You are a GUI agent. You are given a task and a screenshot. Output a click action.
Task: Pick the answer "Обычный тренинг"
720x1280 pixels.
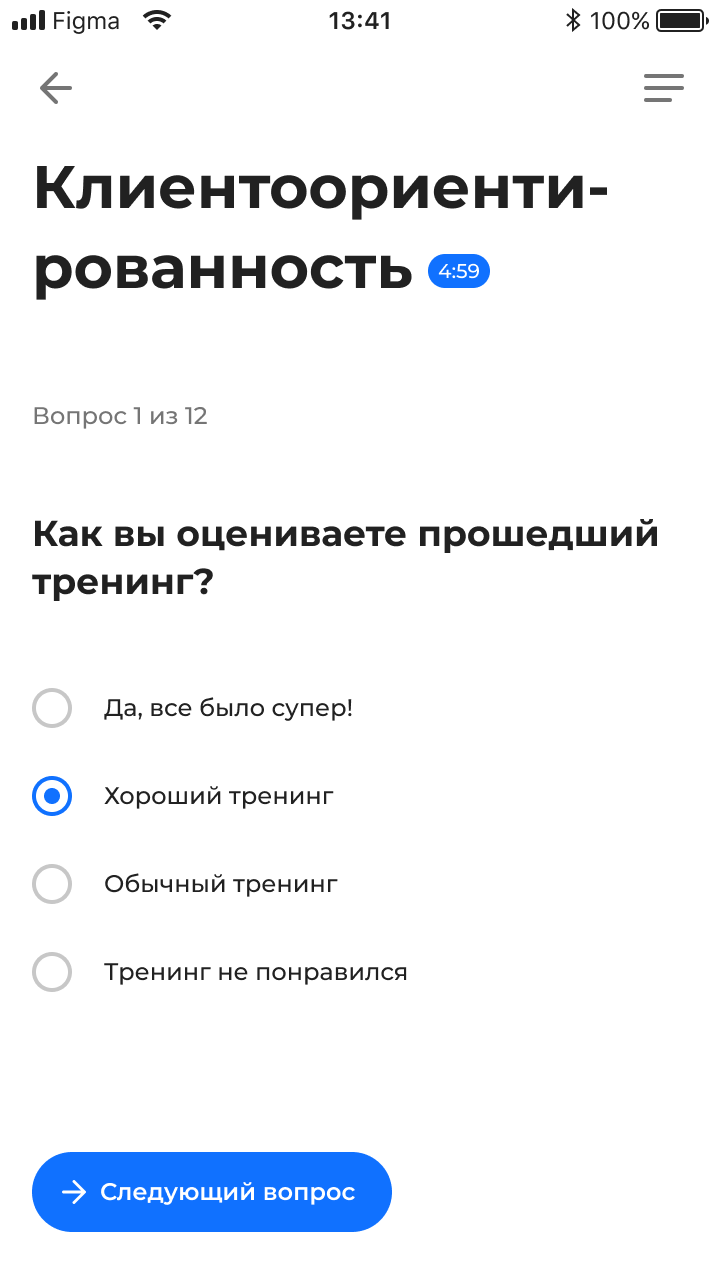tap(52, 884)
